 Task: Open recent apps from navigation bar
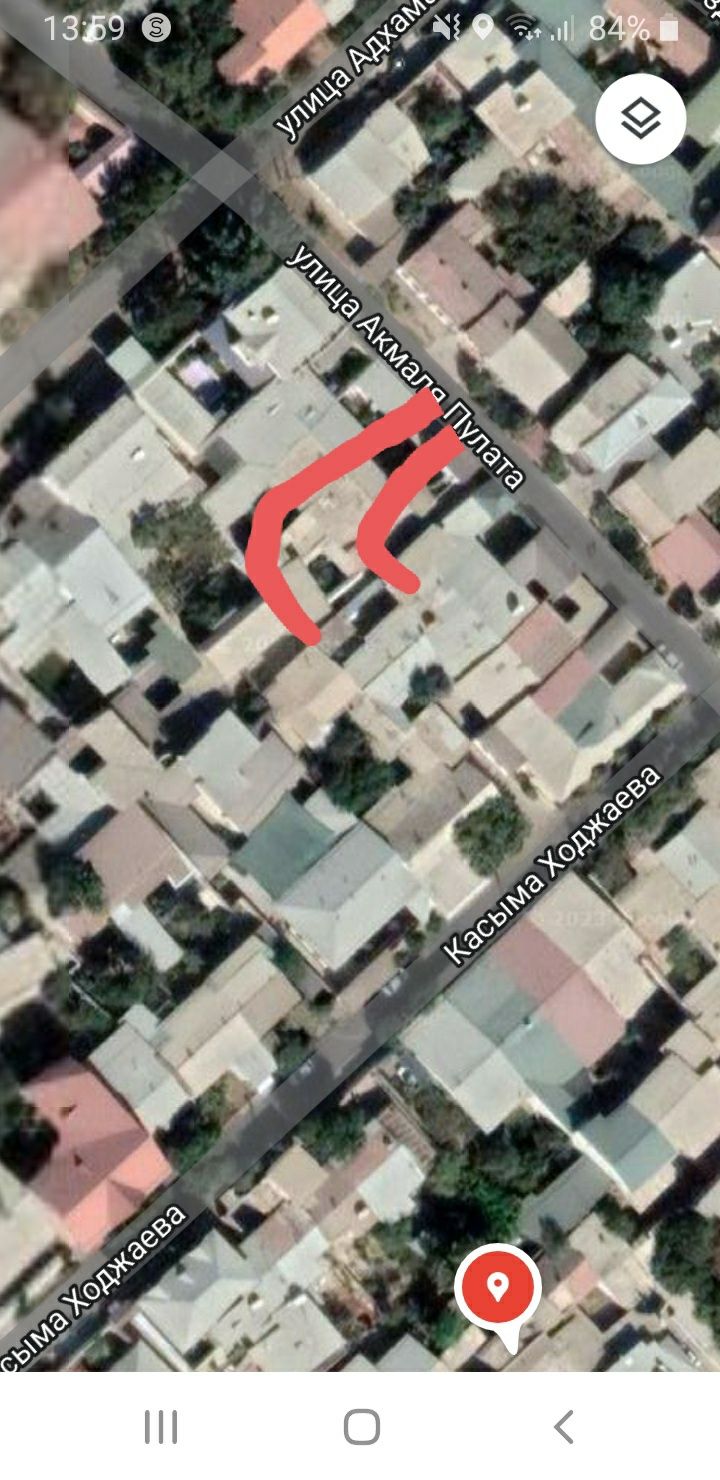coord(161,1426)
